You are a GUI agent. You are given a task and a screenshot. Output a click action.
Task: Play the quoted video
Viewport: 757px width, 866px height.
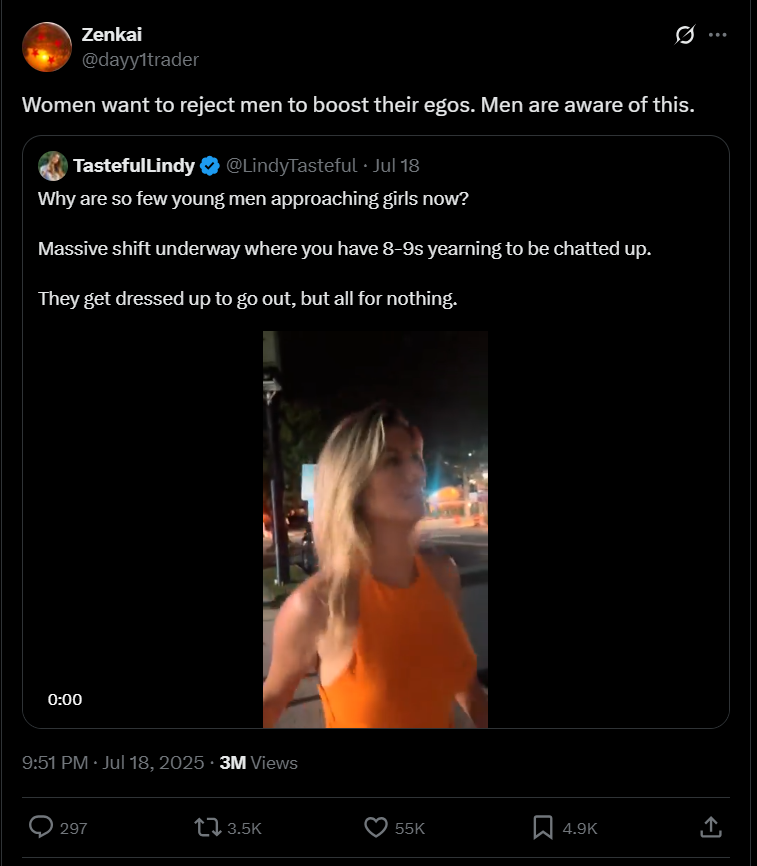click(375, 529)
